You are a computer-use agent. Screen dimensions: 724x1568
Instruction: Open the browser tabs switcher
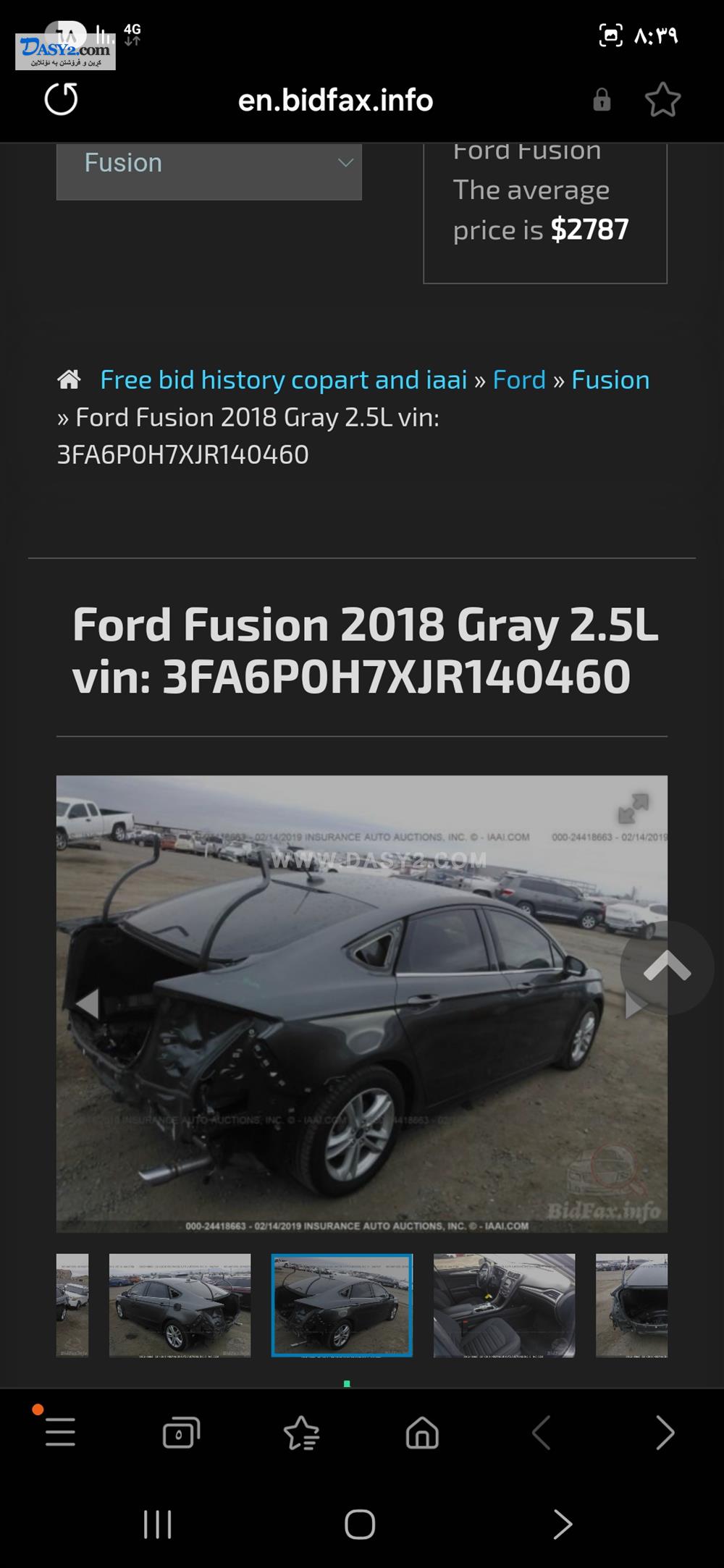click(181, 1433)
